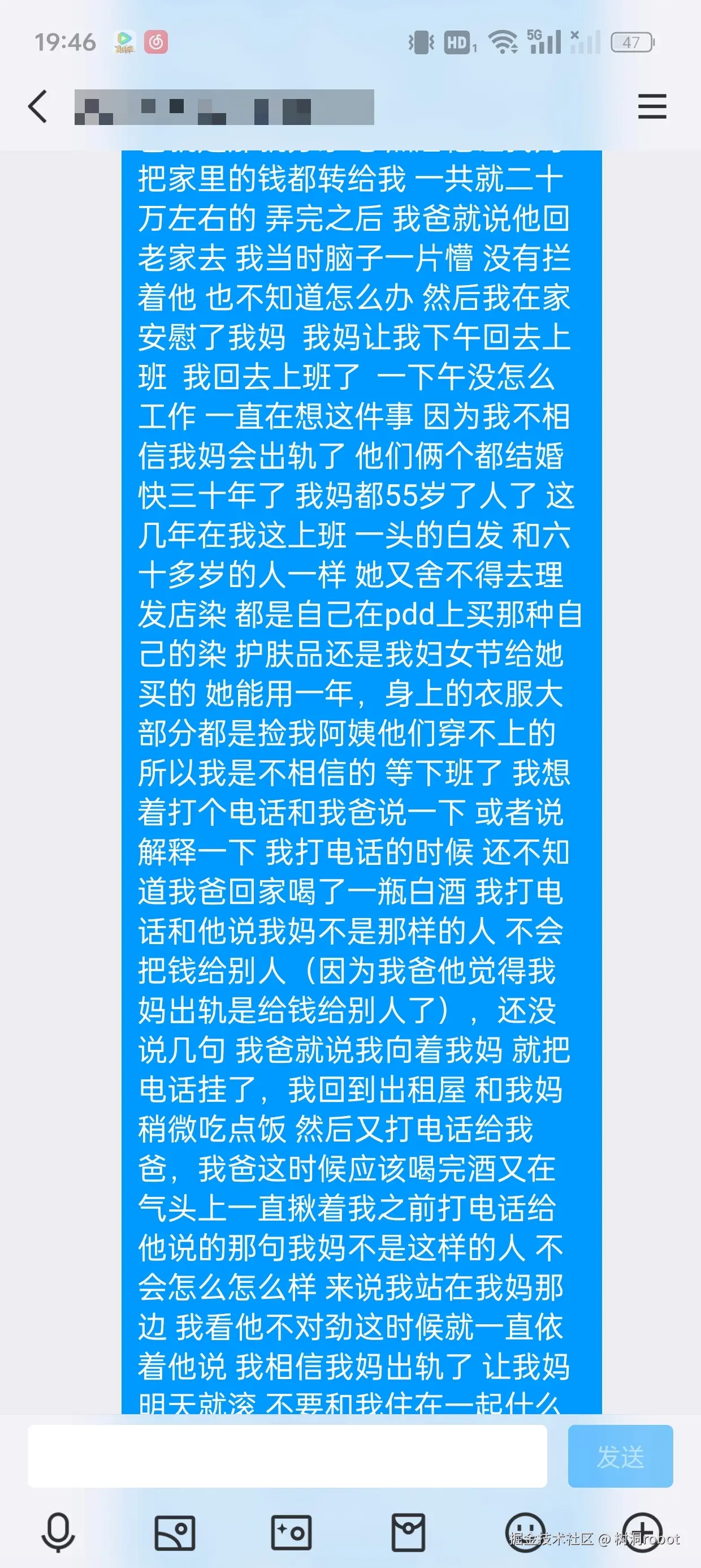Open the photo gallery picker
The image size is (701, 1568).
[175, 1532]
